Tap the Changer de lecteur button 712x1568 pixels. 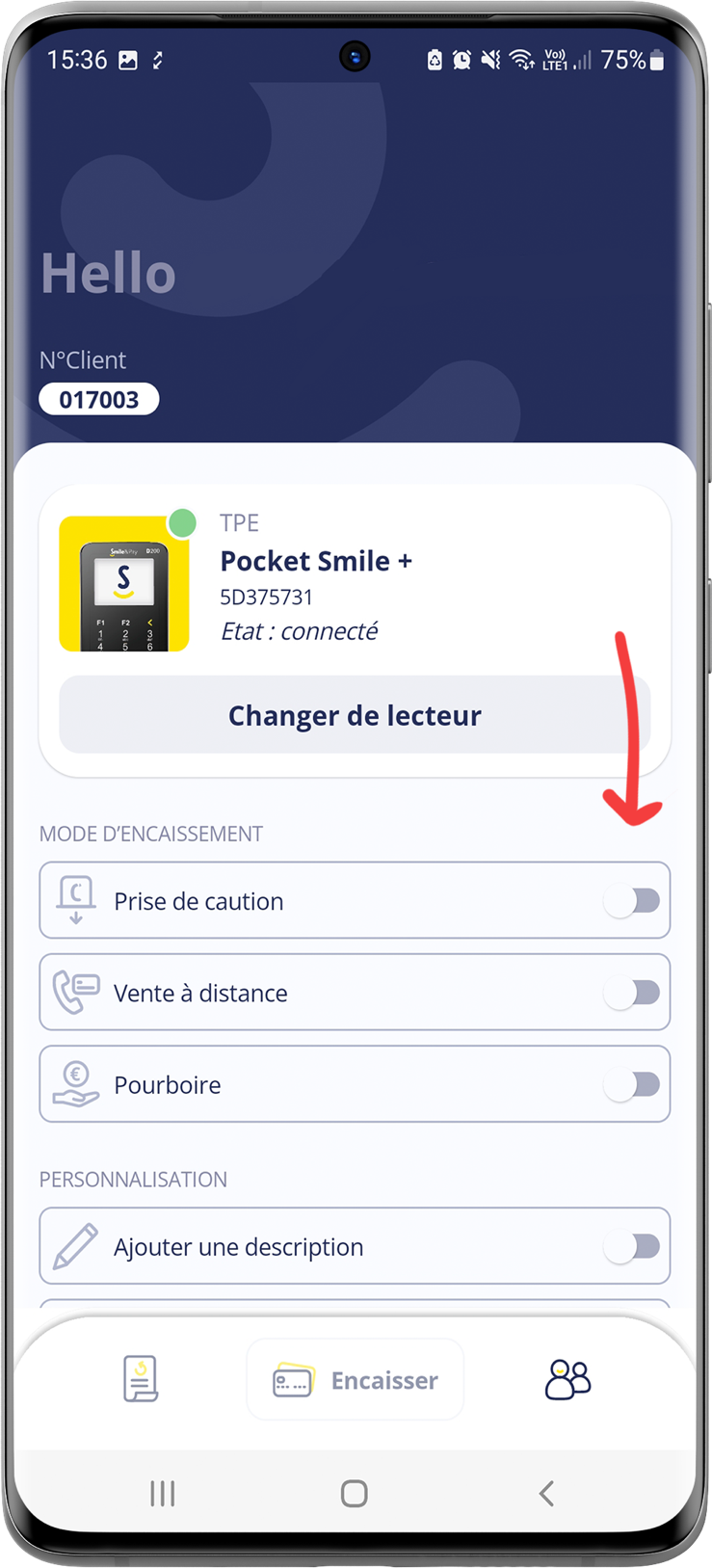coord(355,715)
